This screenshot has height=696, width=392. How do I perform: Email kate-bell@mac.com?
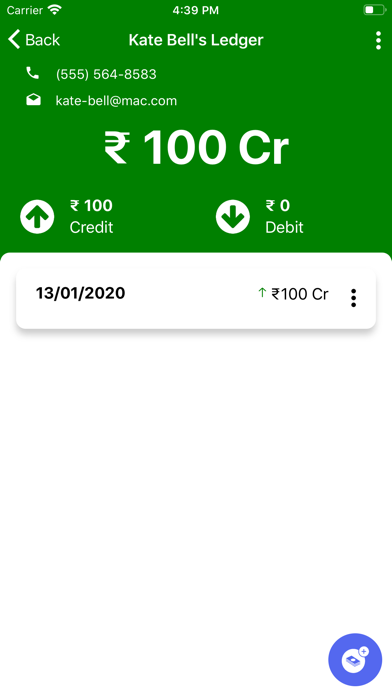click(x=116, y=101)
